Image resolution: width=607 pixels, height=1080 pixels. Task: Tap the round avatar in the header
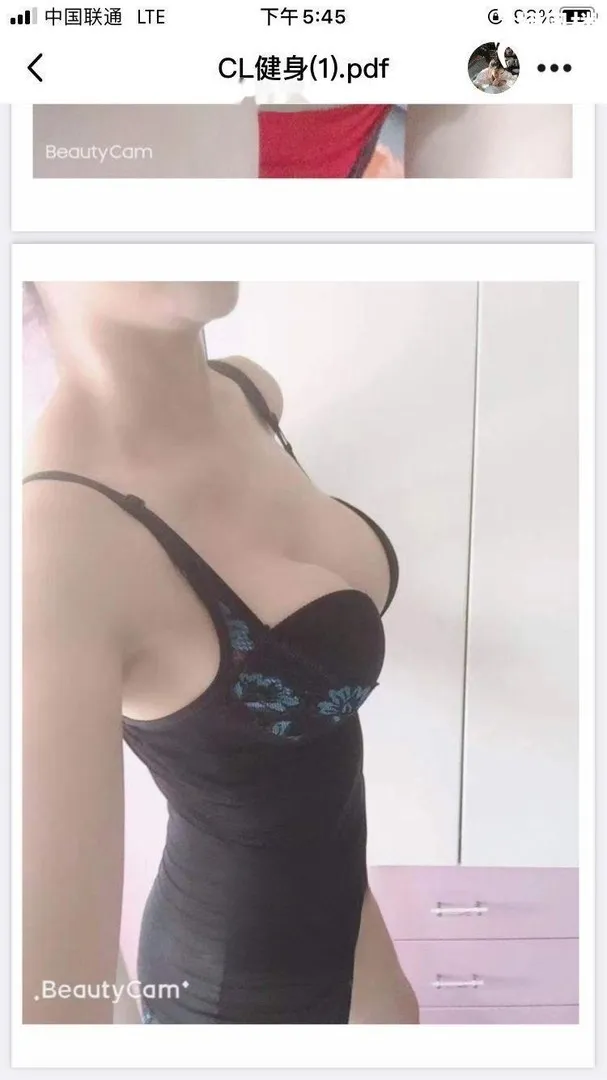point(493,67)
